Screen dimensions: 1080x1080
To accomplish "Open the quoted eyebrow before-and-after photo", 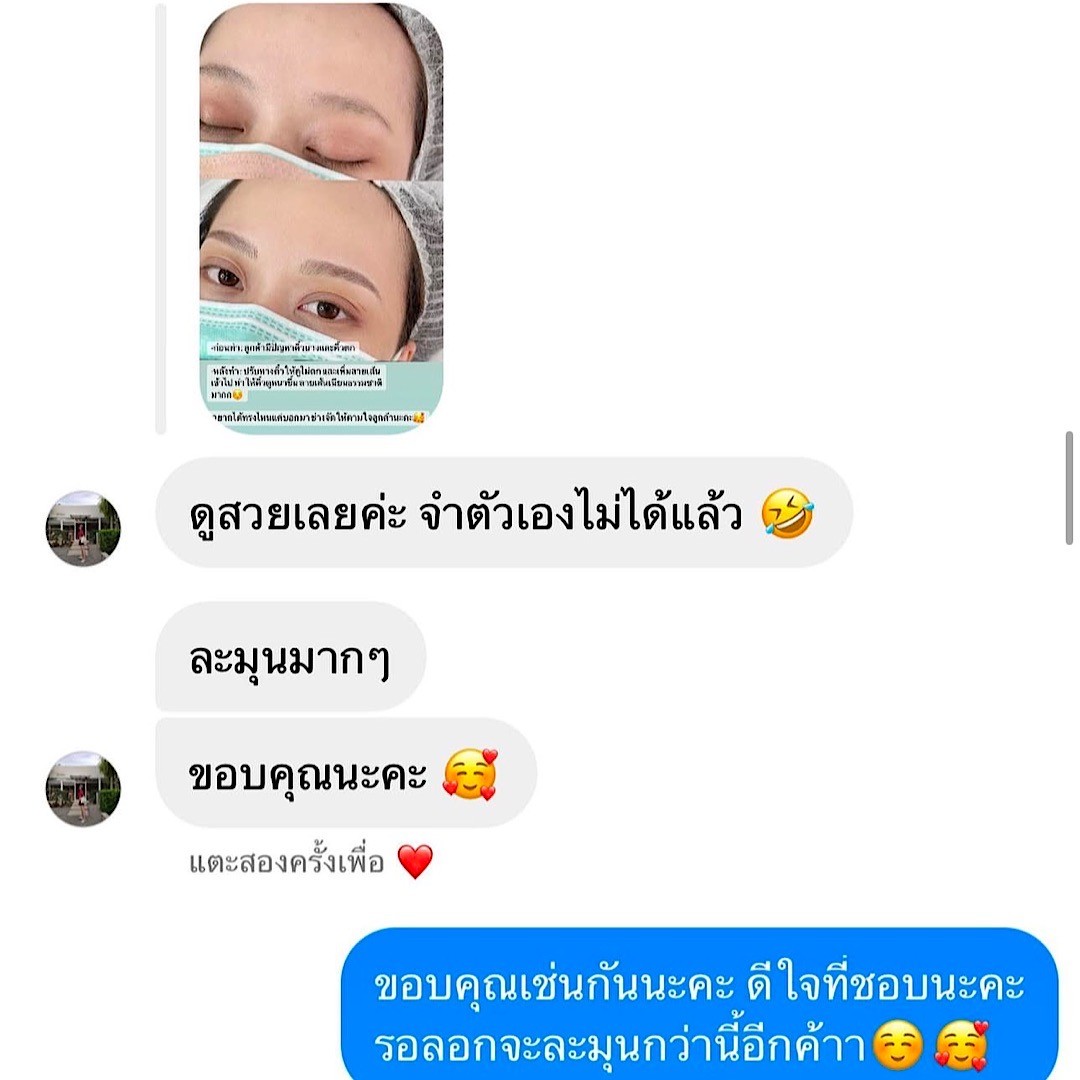I will point(321,218).
